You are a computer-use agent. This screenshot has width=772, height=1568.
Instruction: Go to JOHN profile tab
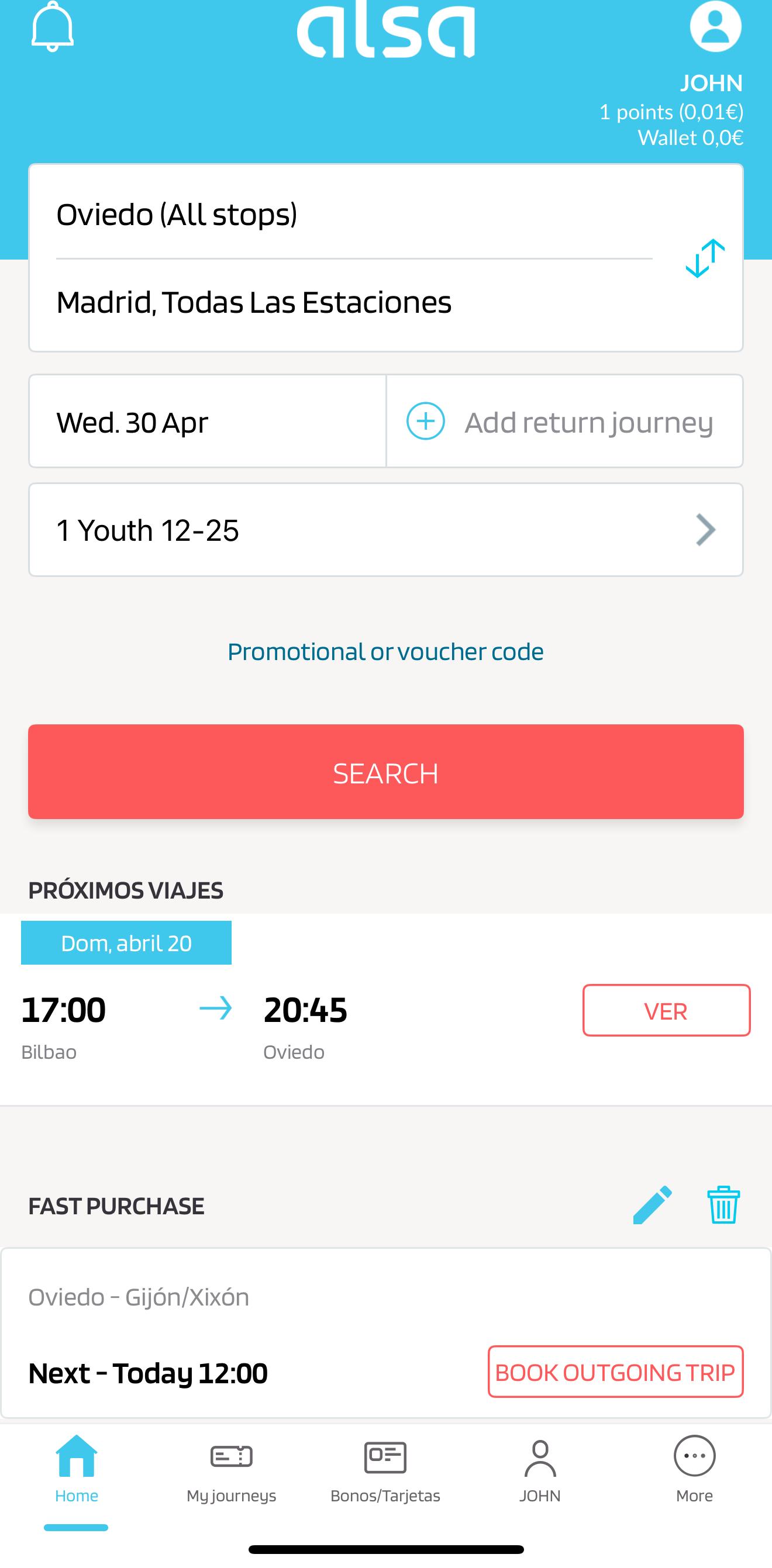click(540, 1469)
